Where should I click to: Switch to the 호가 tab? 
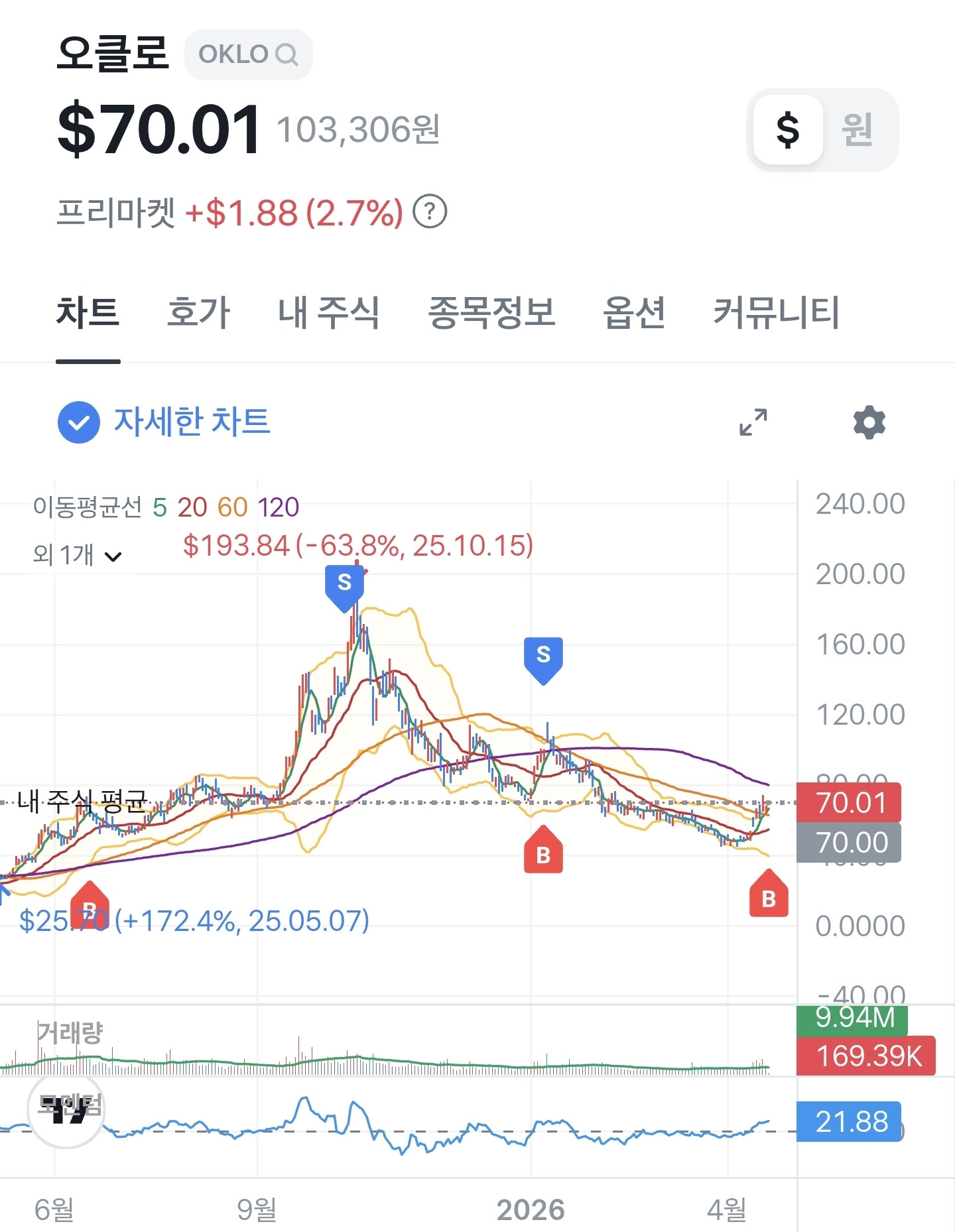coord(198,312)
